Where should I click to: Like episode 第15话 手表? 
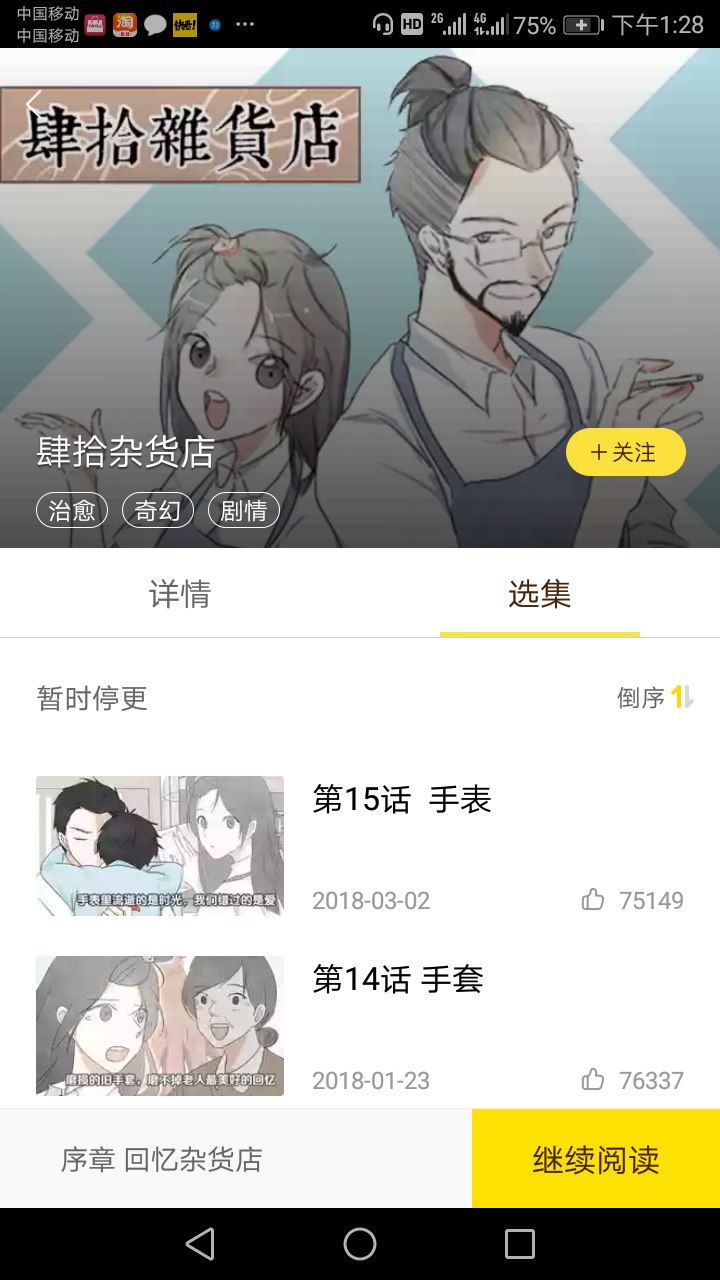(x=593, y=900)
